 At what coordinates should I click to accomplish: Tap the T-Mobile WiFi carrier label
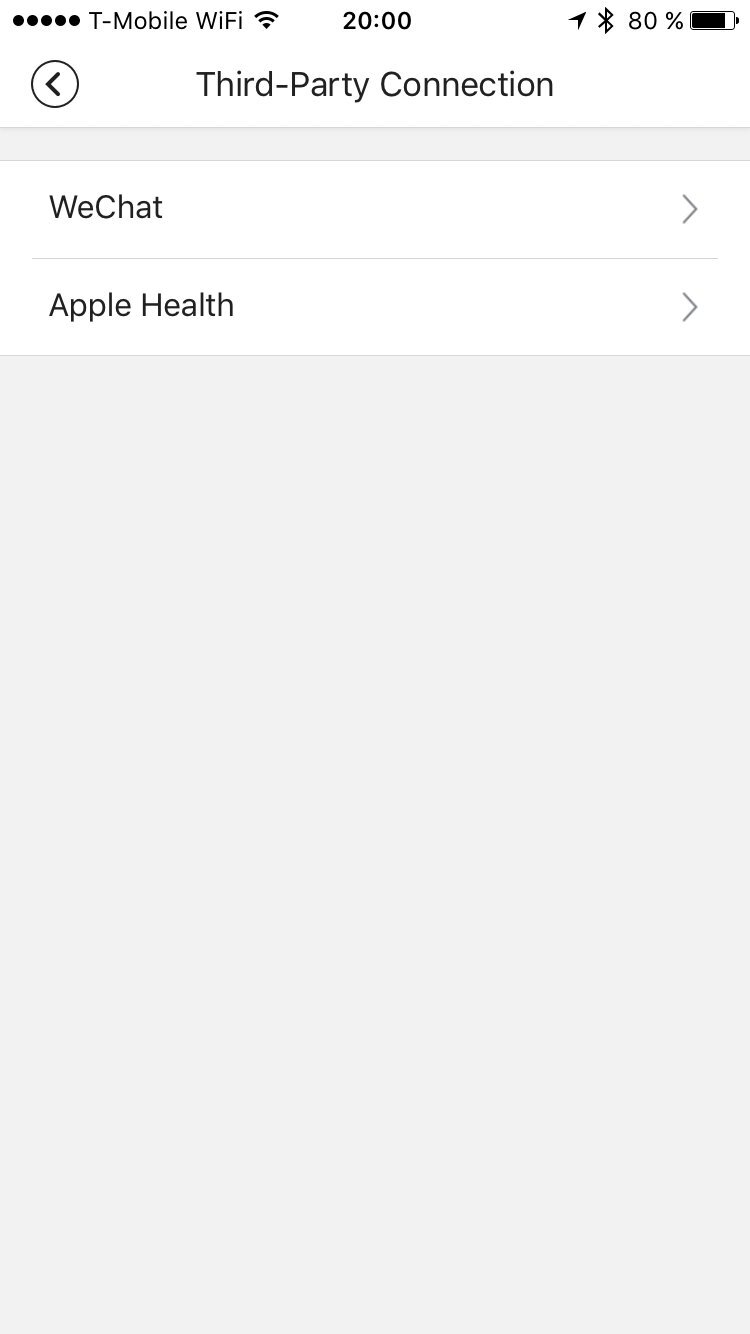coord(165,20)
